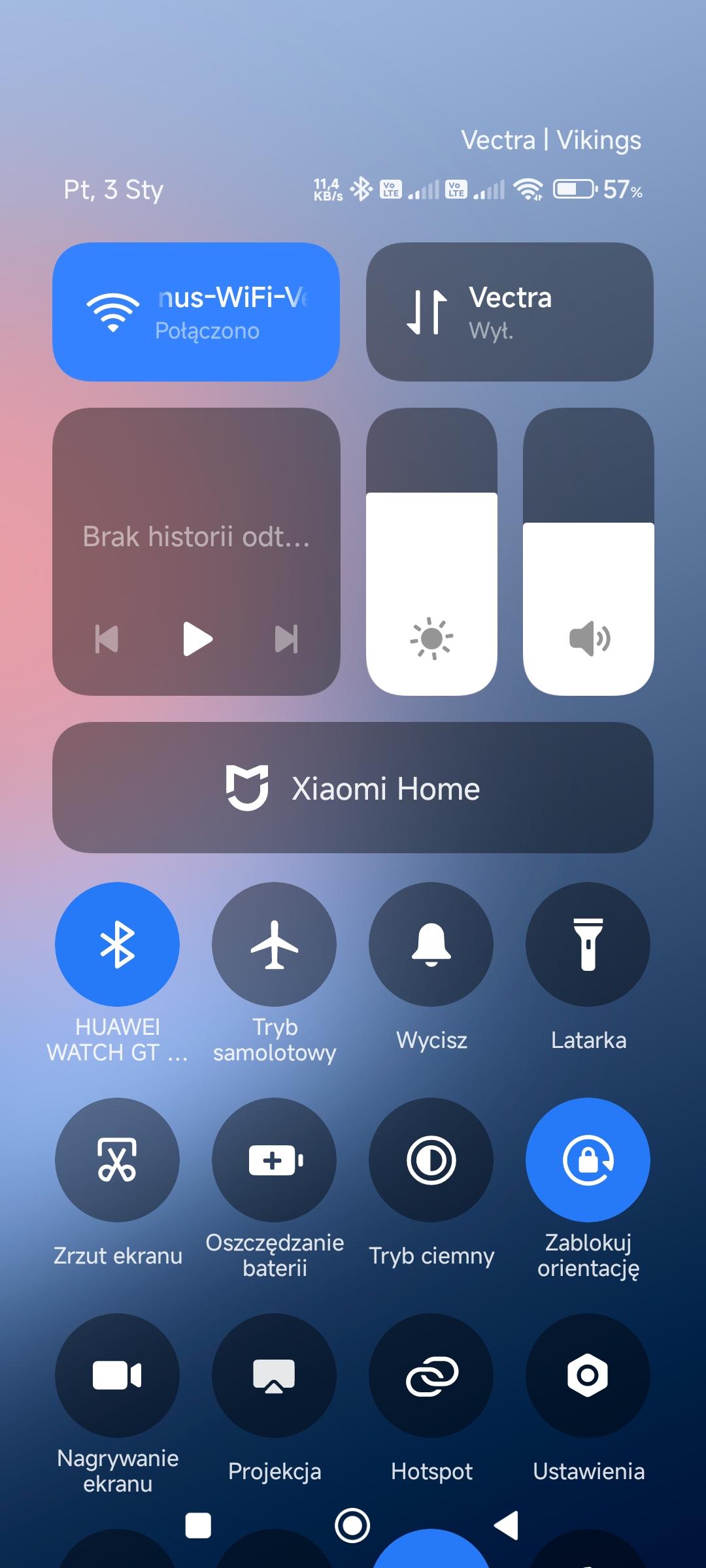Skip to the next track

[286, 638]
